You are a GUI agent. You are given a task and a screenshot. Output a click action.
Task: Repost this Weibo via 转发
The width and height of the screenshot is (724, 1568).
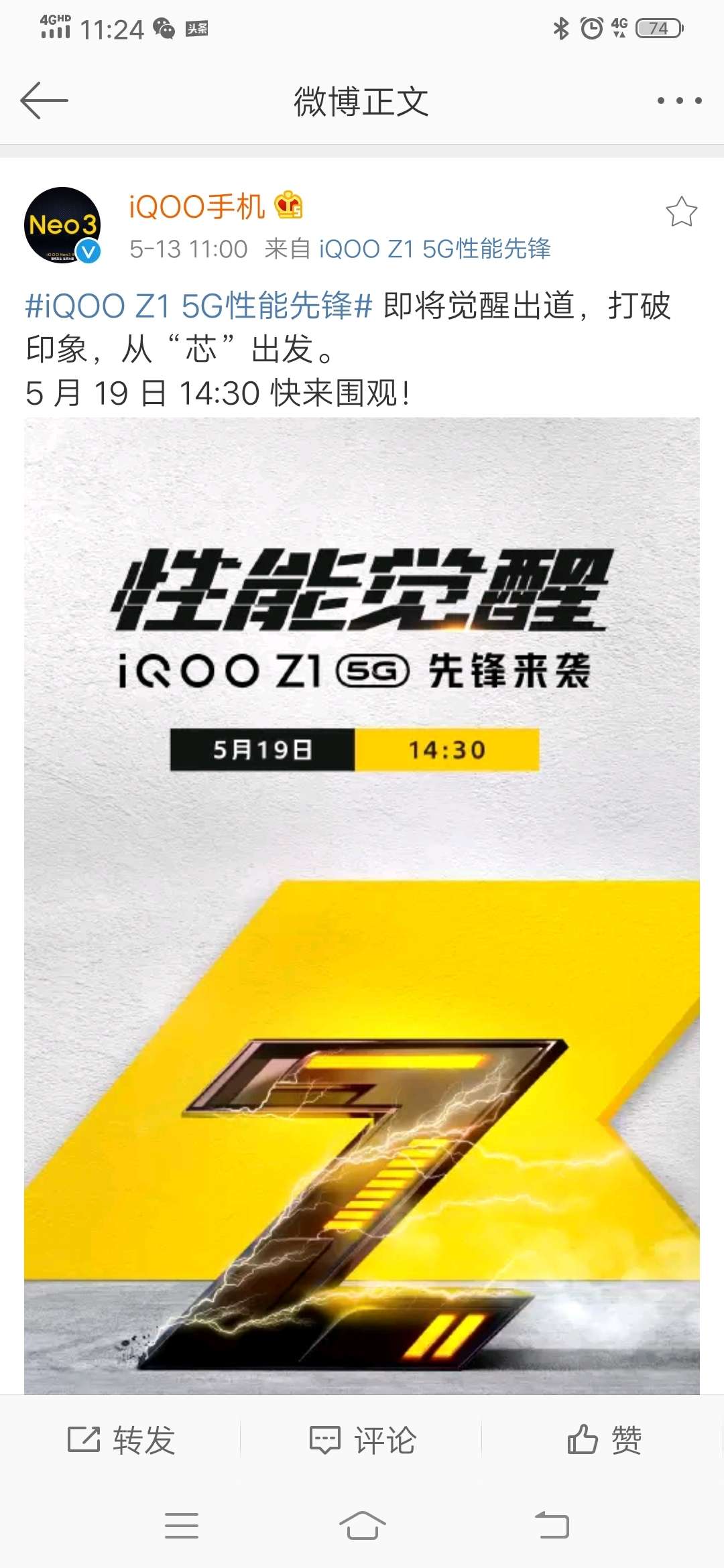121,1439
